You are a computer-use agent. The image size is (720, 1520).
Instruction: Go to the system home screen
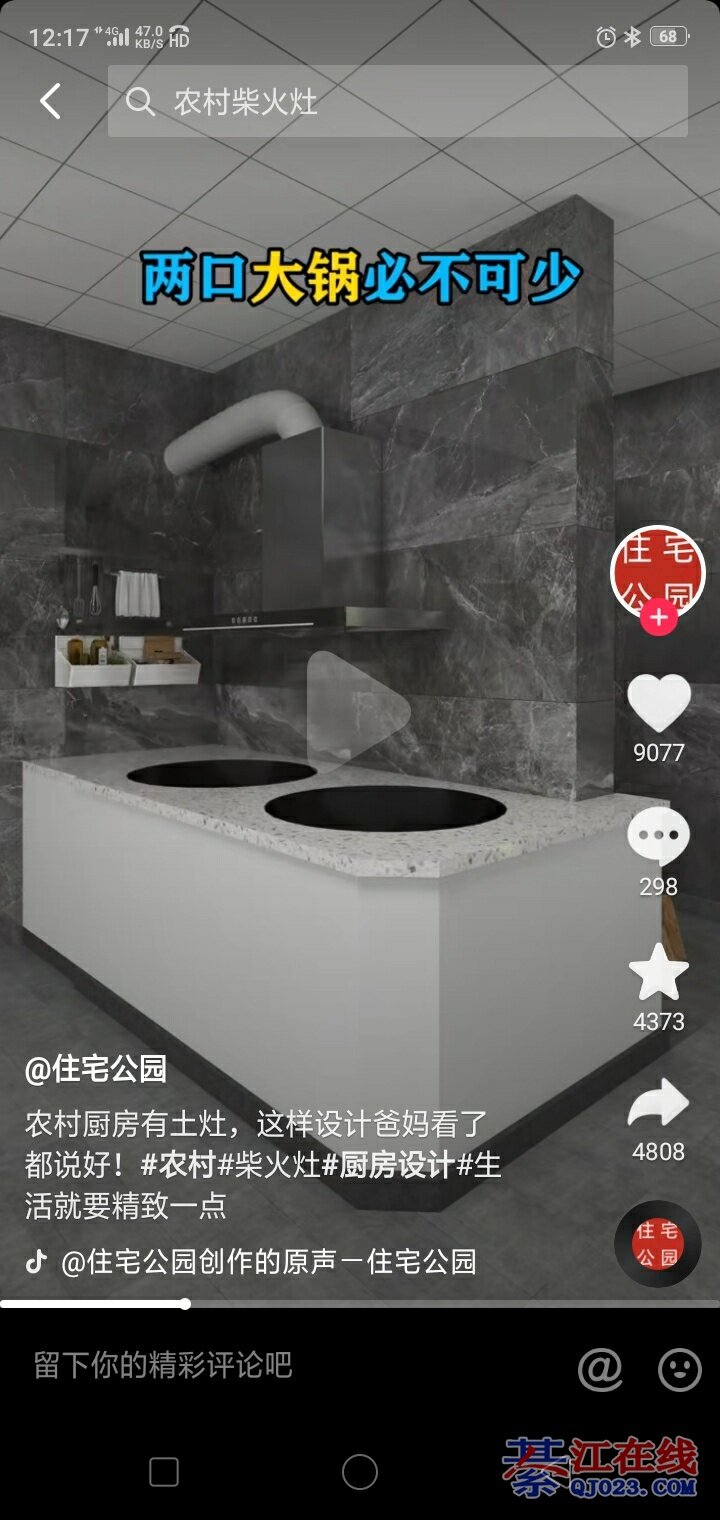[360, 1472]
